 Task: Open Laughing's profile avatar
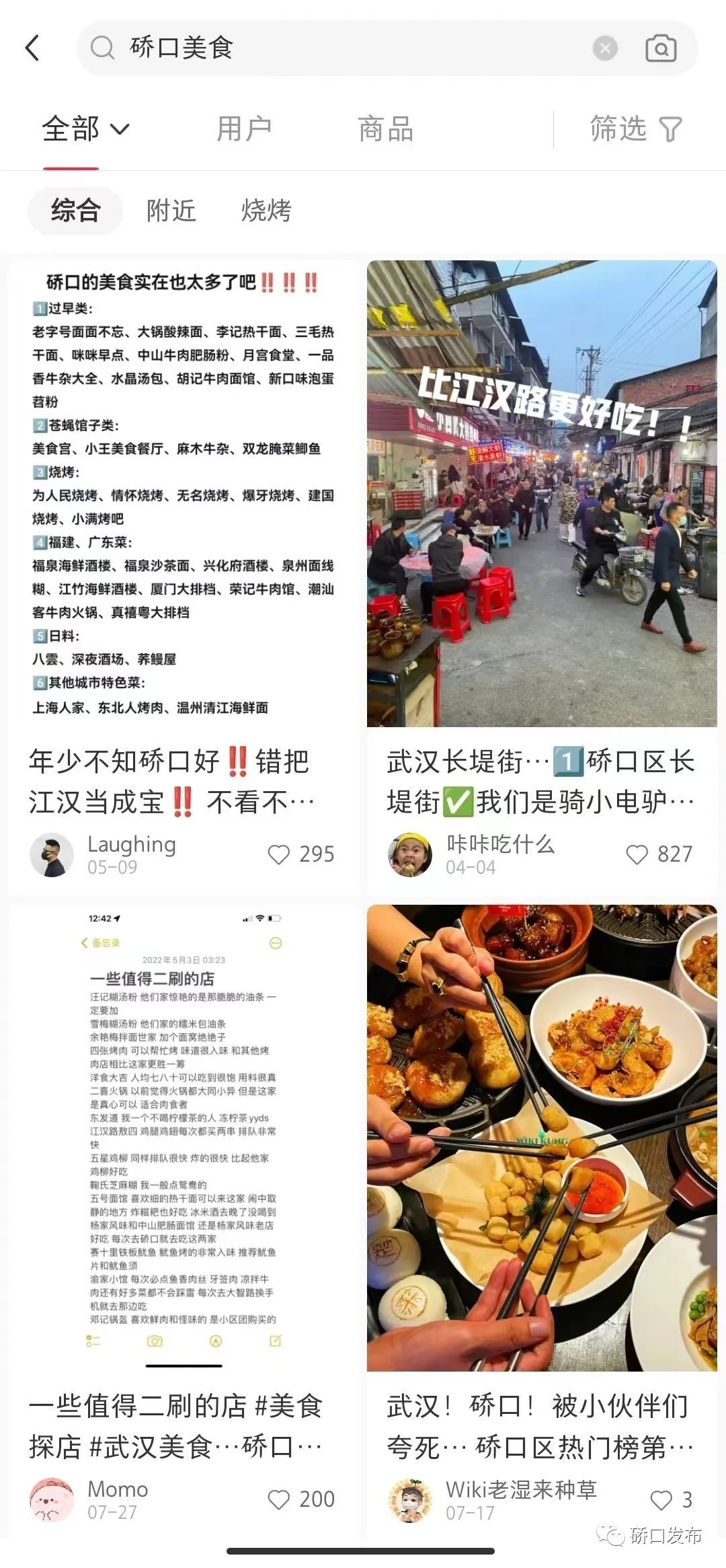click(52, 854)
